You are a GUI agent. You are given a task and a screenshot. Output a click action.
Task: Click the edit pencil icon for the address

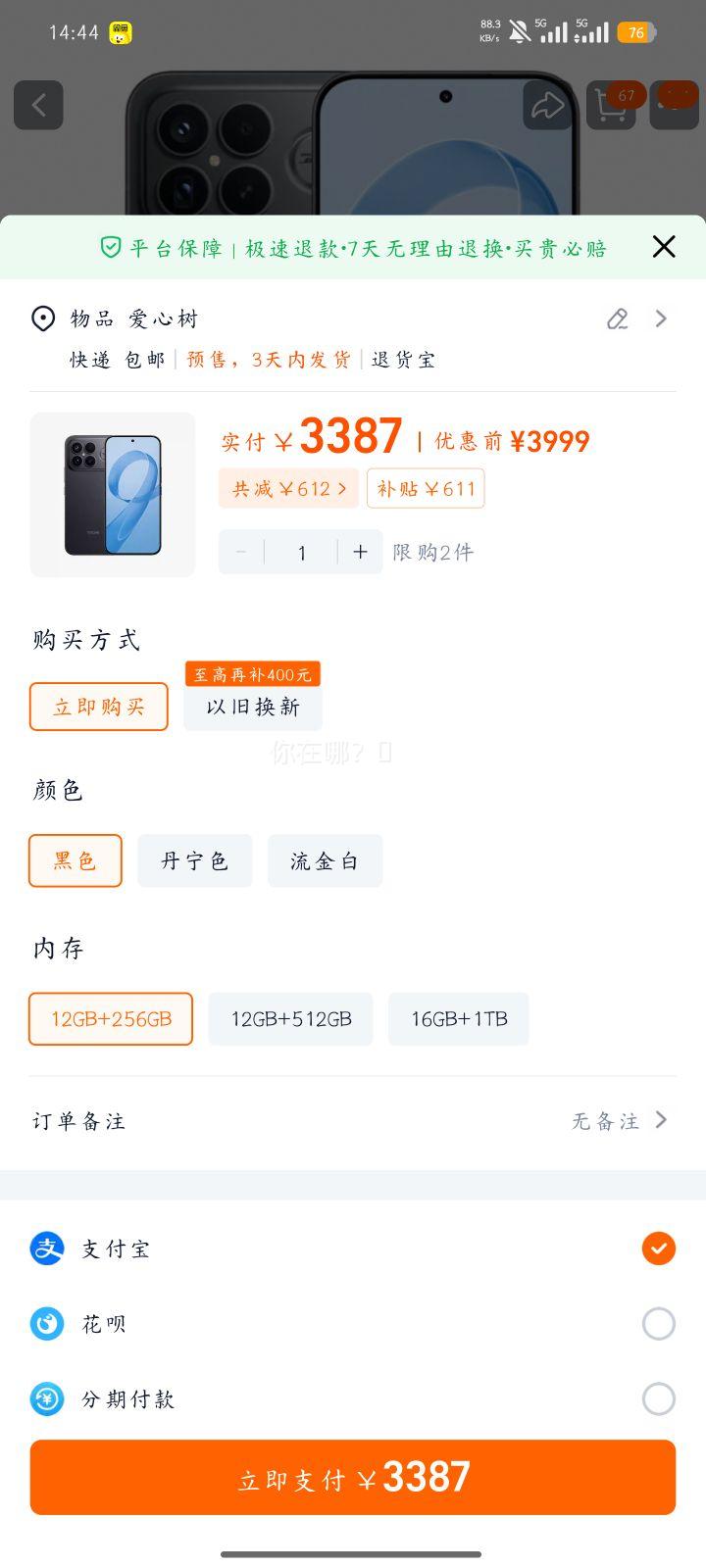[x=617, y=319]
